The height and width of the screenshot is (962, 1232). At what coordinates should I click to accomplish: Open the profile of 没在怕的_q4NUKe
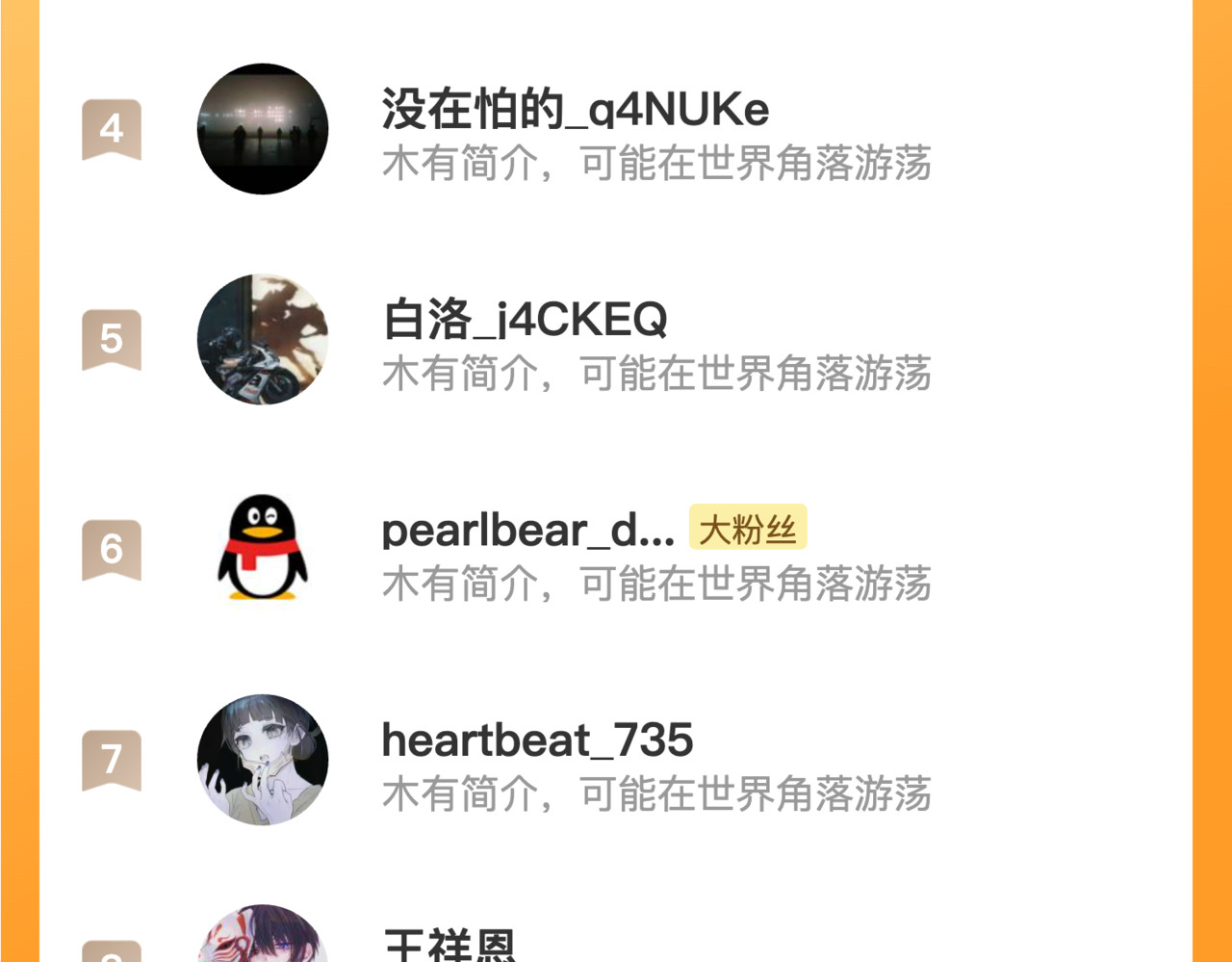click(575, 110)
